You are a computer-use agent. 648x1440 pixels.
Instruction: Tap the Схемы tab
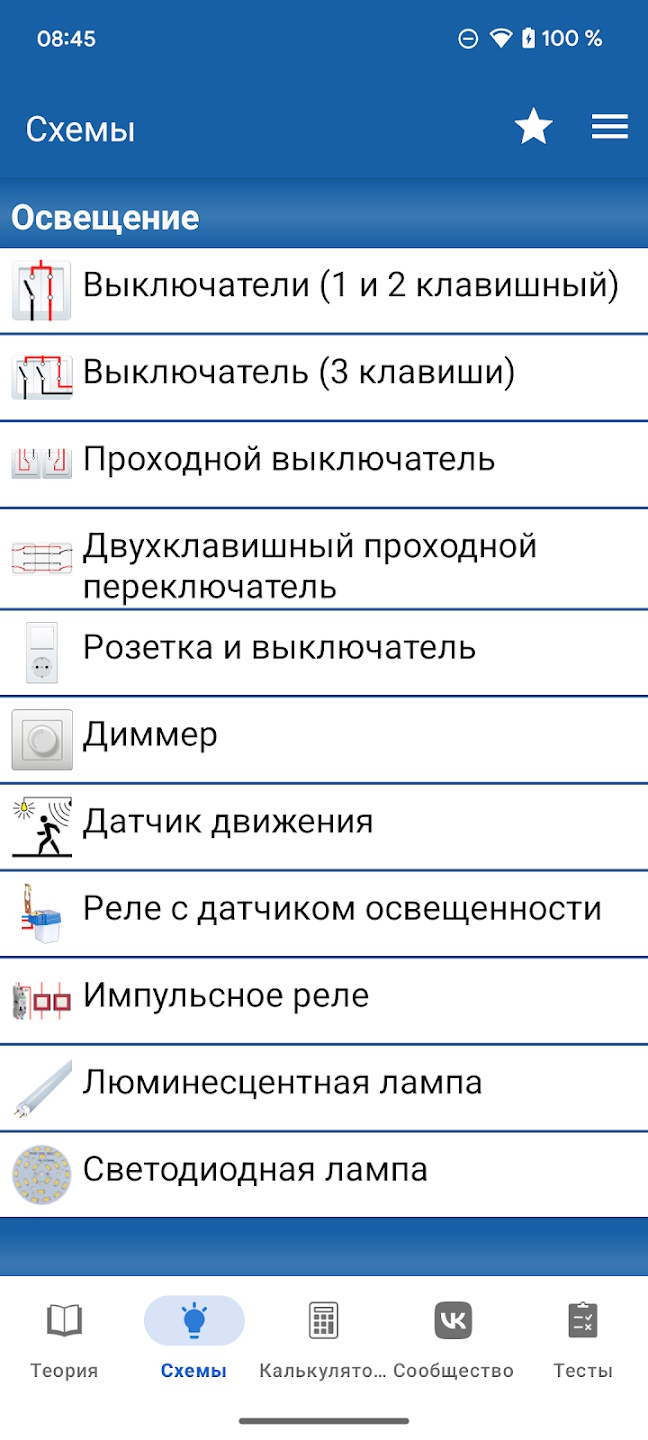point(194,1340)
